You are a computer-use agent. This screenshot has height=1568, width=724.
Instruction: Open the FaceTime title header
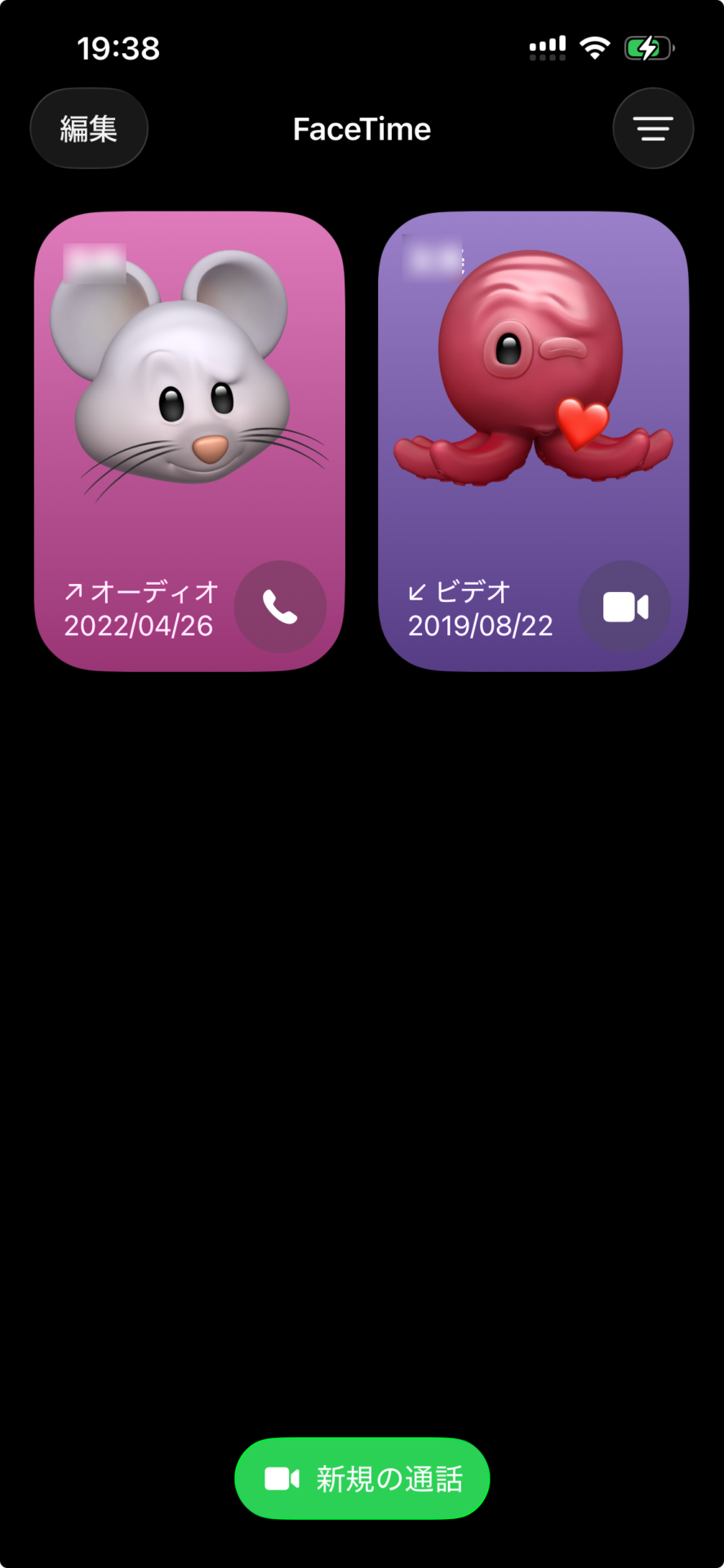(x=362, y=128)
